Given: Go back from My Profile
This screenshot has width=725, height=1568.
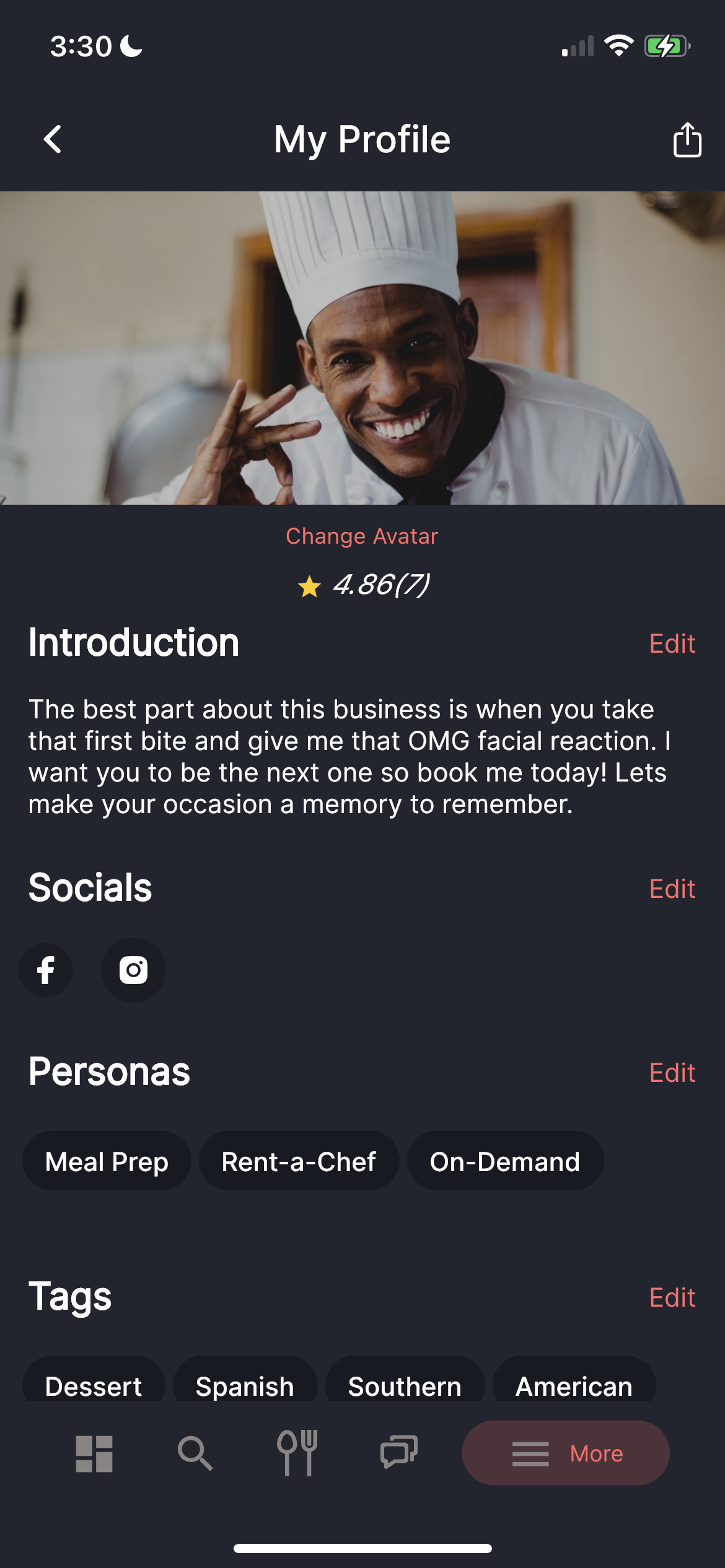Looking at the screenshot, I should pyautogui.click(x=53, y=140).
